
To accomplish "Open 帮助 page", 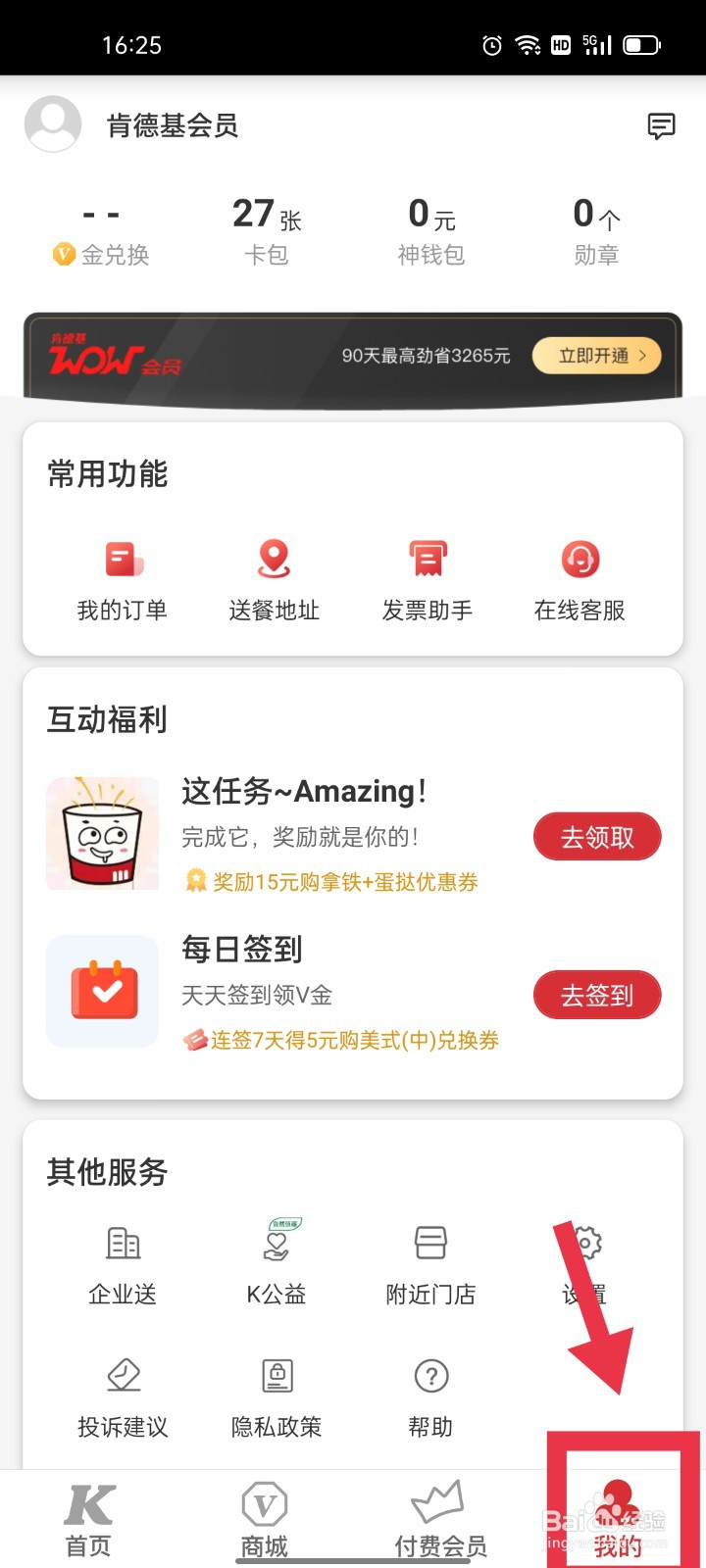I will coord(430,1396).
